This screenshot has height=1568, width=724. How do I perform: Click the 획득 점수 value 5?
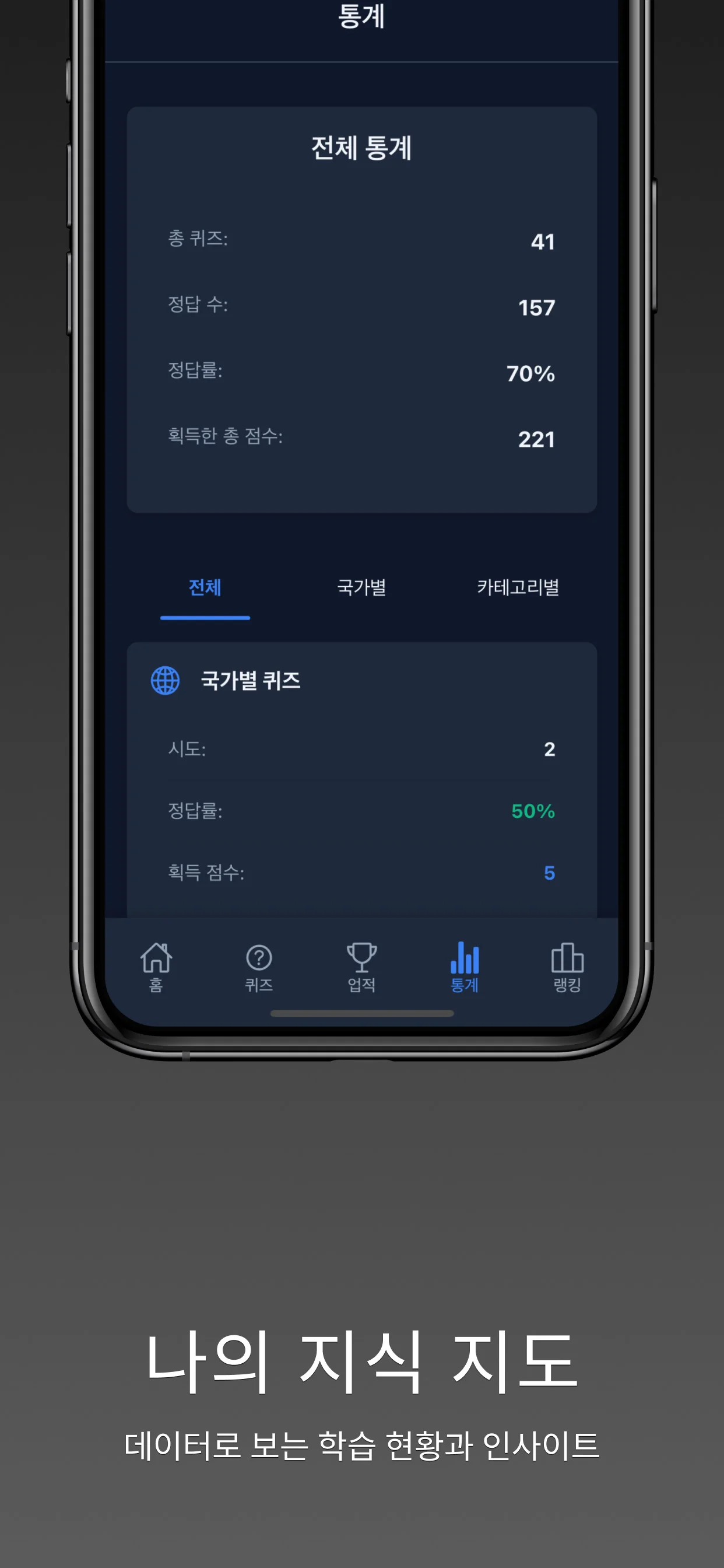click(x=549, y=873)
